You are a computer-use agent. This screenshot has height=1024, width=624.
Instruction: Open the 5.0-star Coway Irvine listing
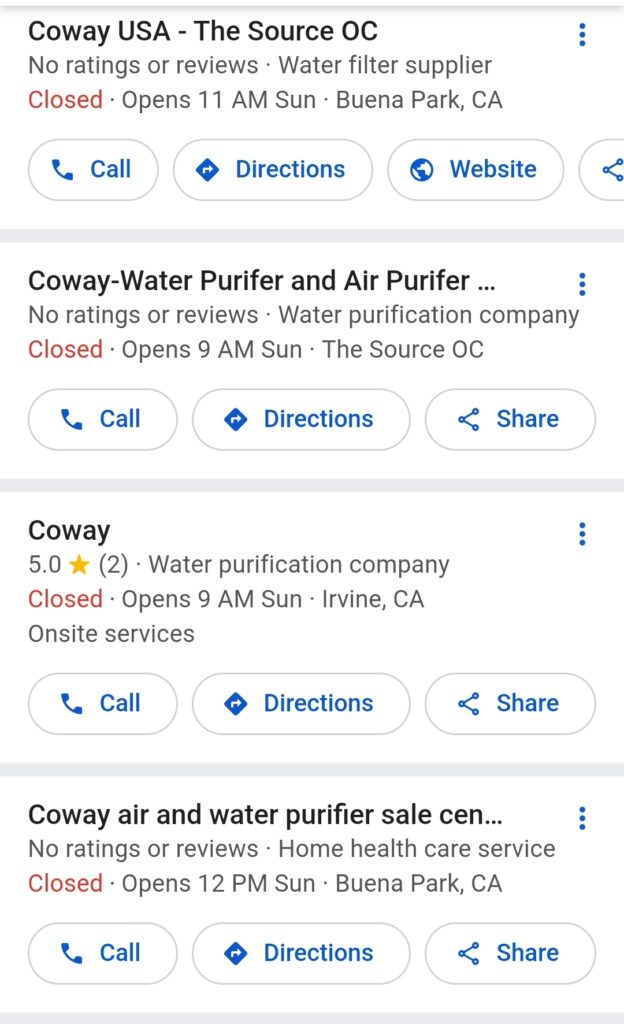(70, 531)
